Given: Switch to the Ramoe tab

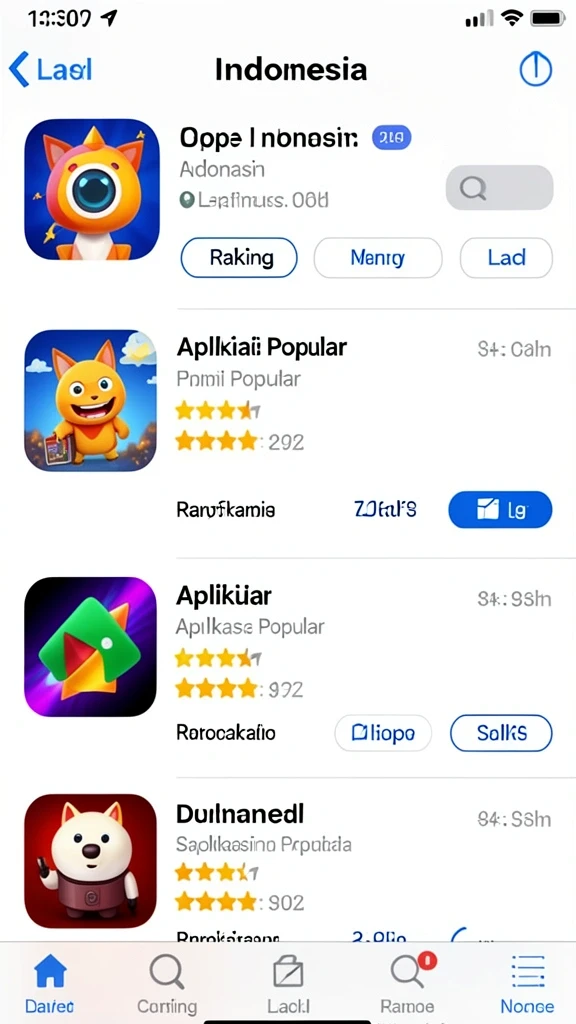Looking at the screenshot, I should 408,983.
